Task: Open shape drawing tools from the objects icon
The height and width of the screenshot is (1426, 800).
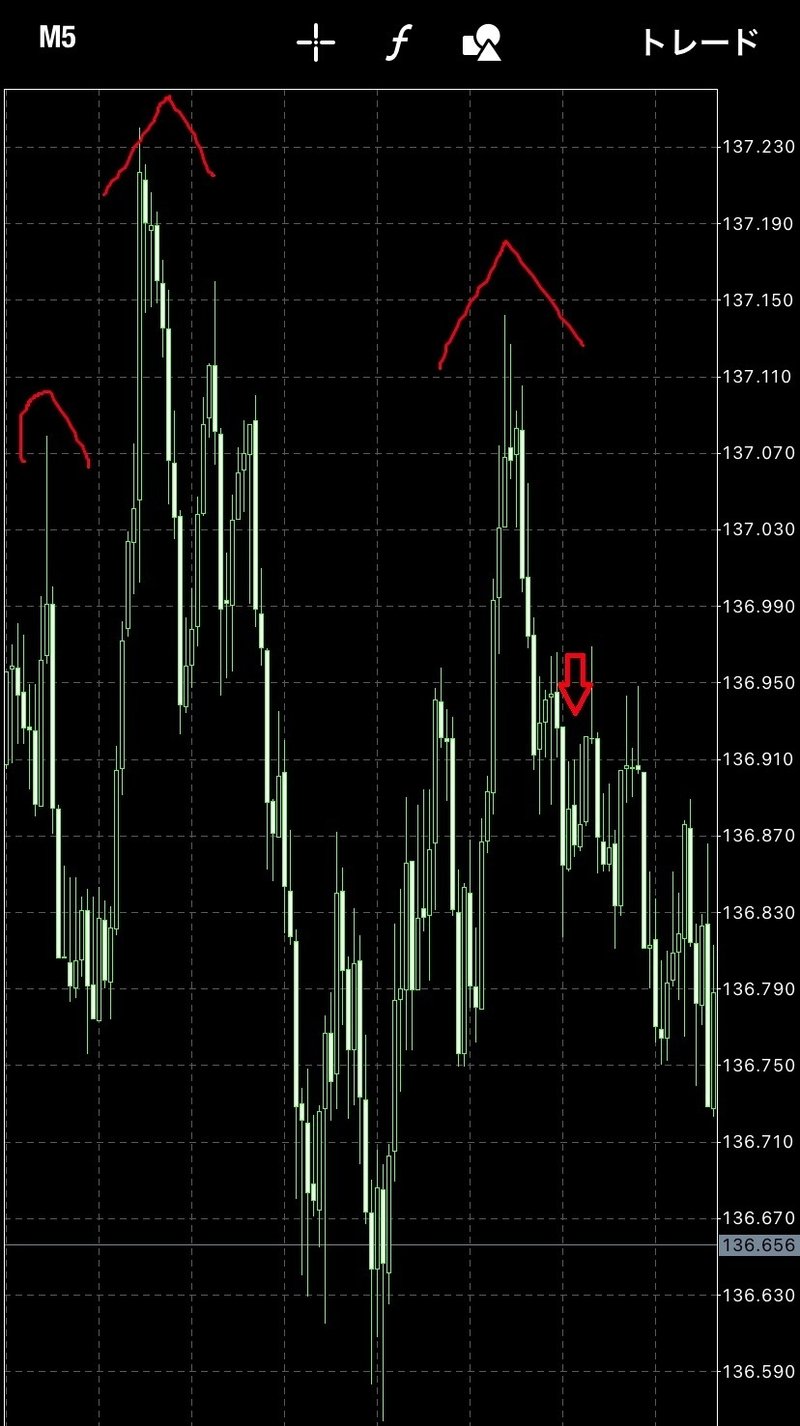Action: [x=480, y=43]
